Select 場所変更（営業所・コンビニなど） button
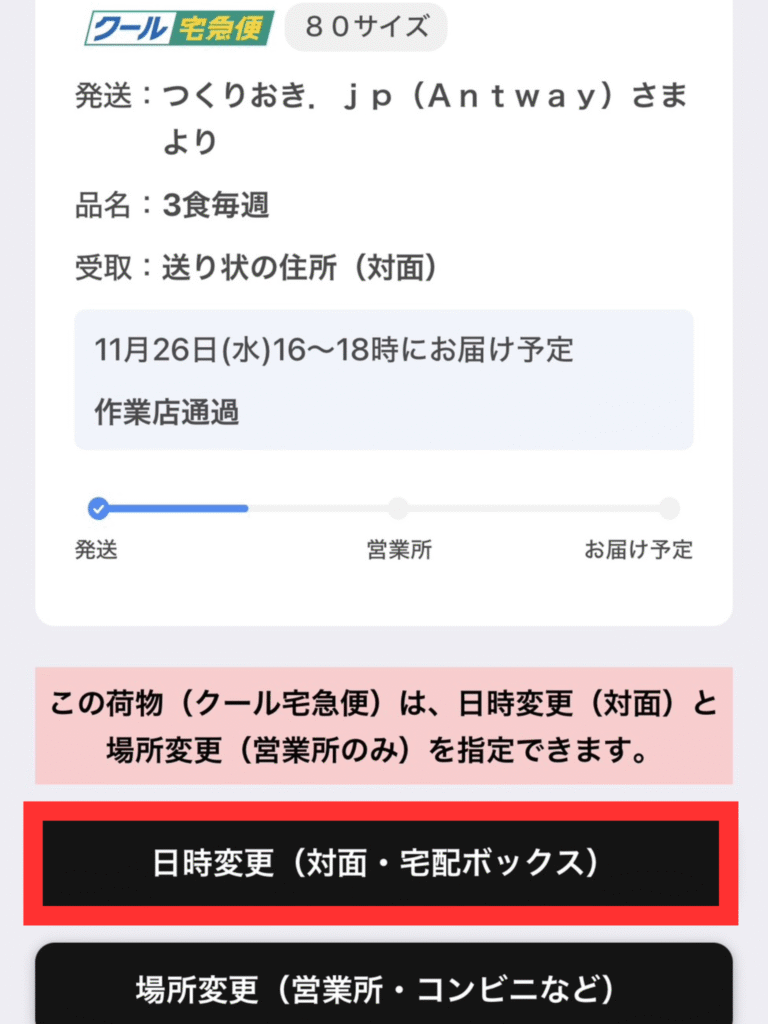Viewport: 768px width, 1024px height. pyautogui.click(x=384, y=988)
